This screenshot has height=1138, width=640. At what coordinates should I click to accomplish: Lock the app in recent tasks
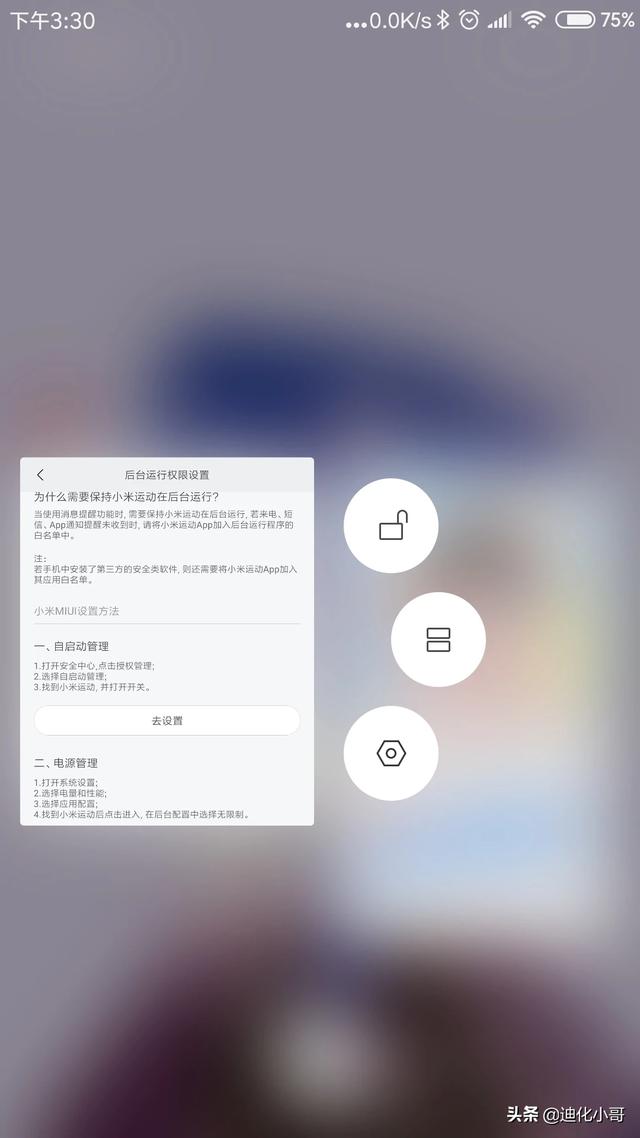click(x=391, y=526)
